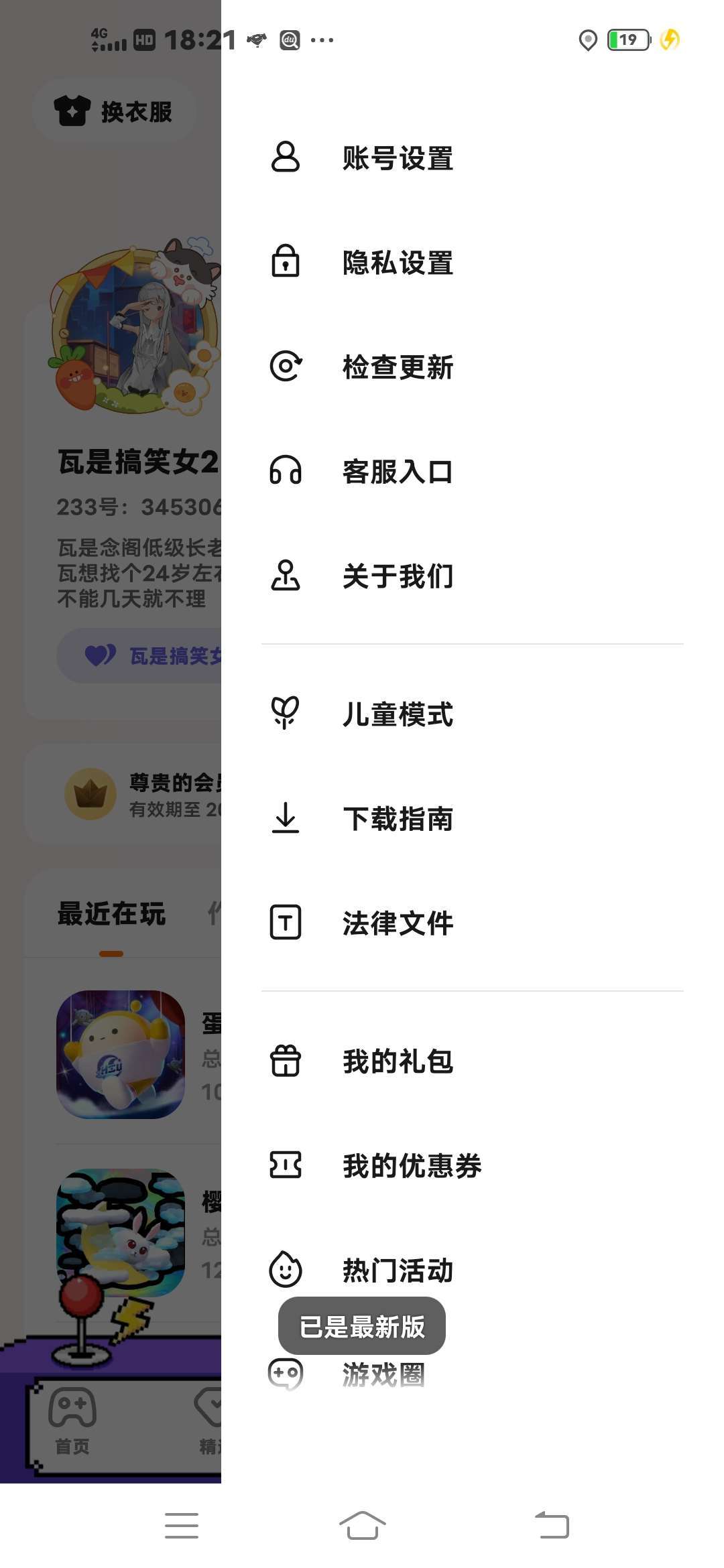Tap the 换衣服 change outfit button
The width and height of the screenshot is (724, 1568).
[114, 111]
